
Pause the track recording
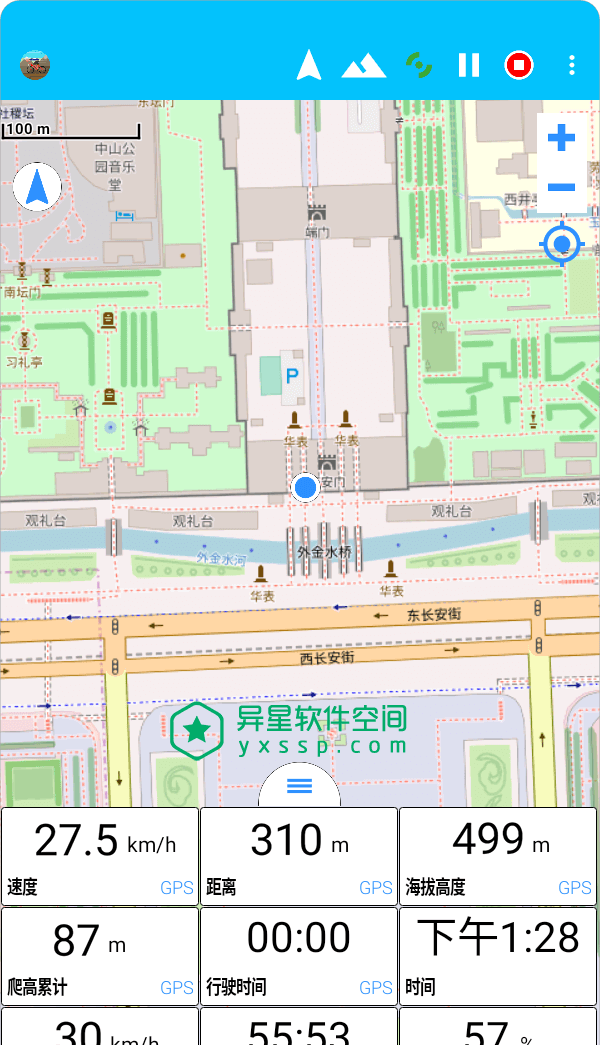(468, 66)
